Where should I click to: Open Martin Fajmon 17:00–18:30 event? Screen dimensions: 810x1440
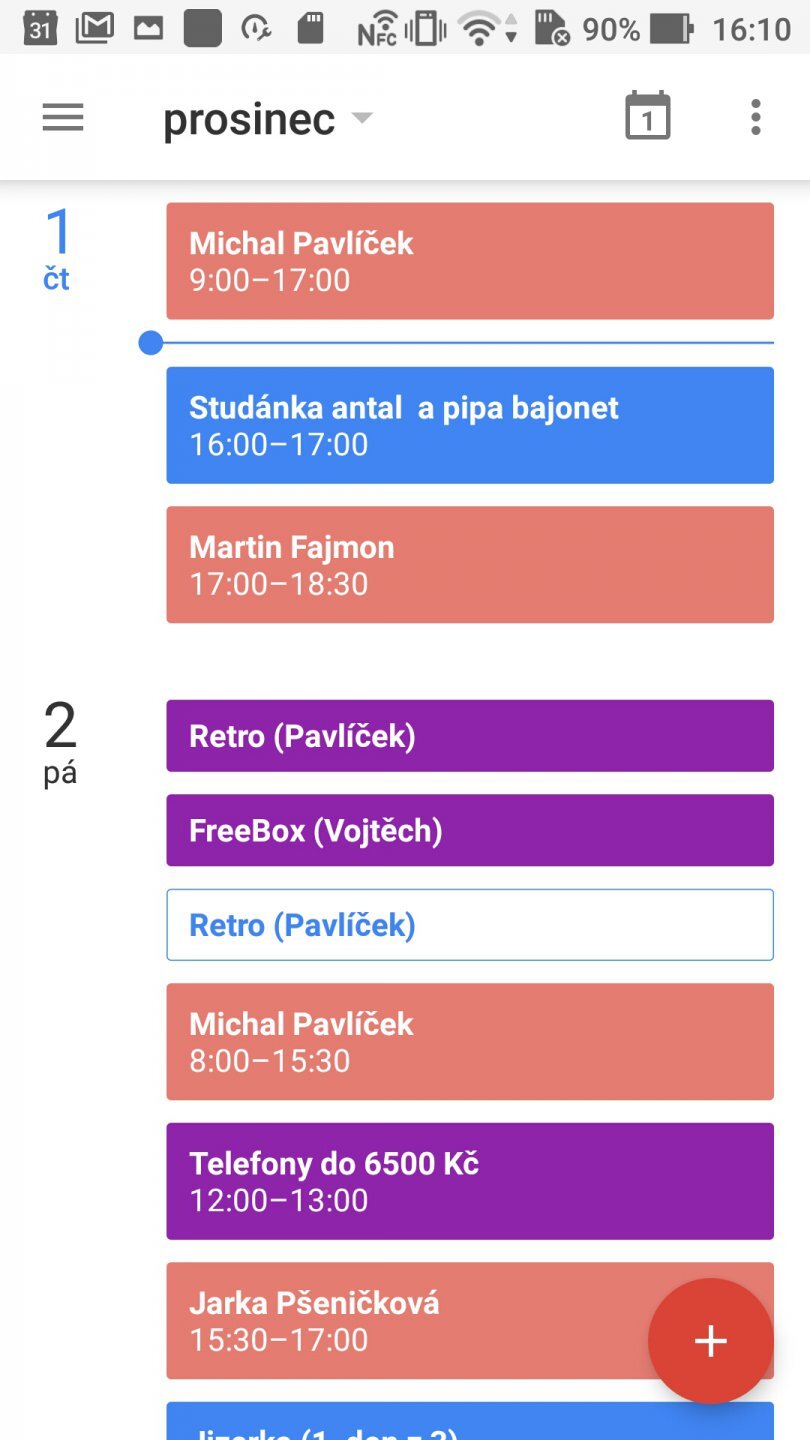tap(469, 565)
